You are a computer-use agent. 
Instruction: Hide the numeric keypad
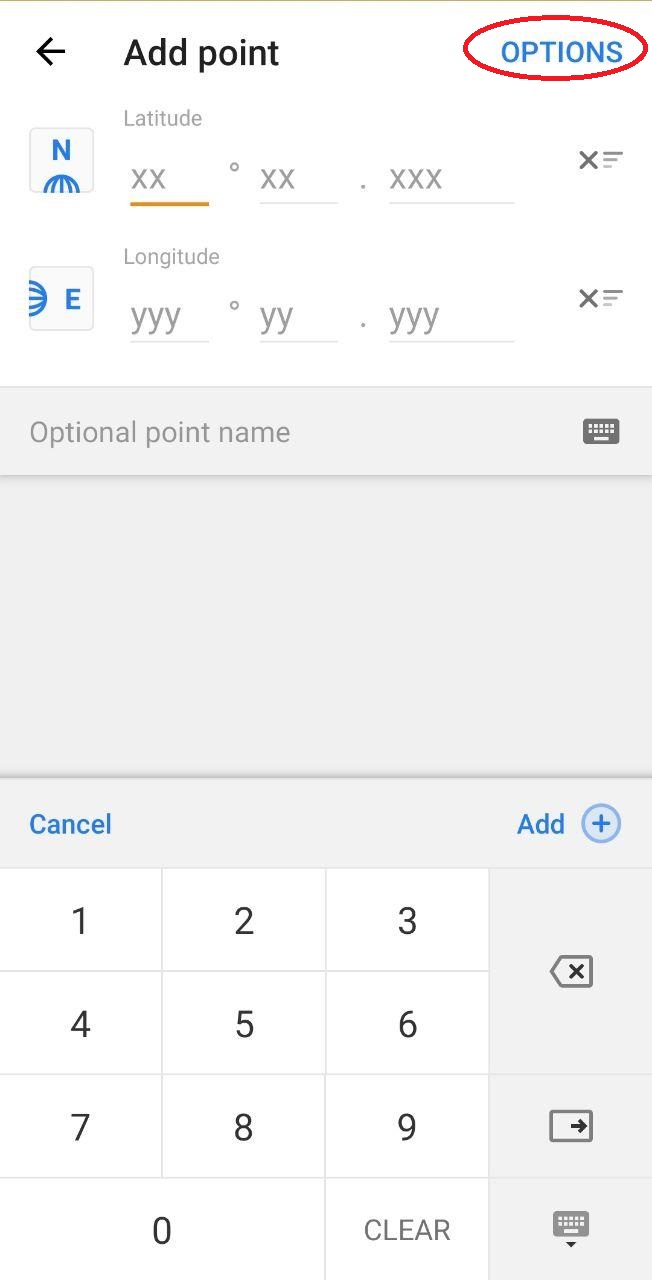[571, 1229]
